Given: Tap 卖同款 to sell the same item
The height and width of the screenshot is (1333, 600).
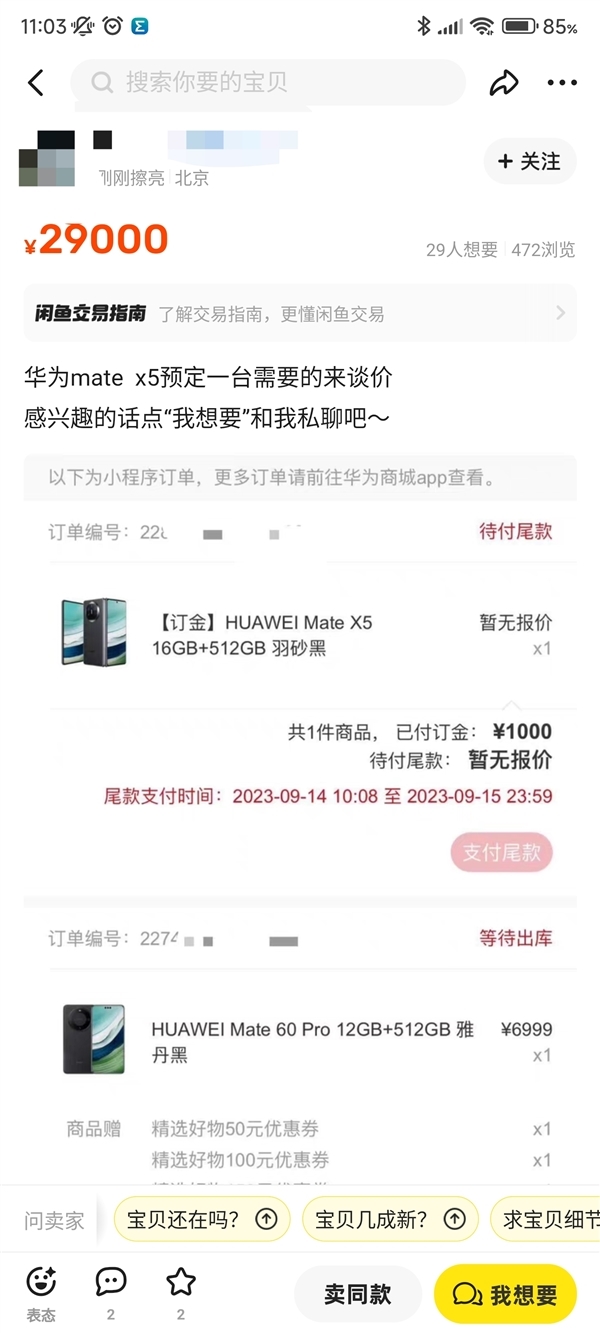Looking at the screenshot, I should 357,1295.
